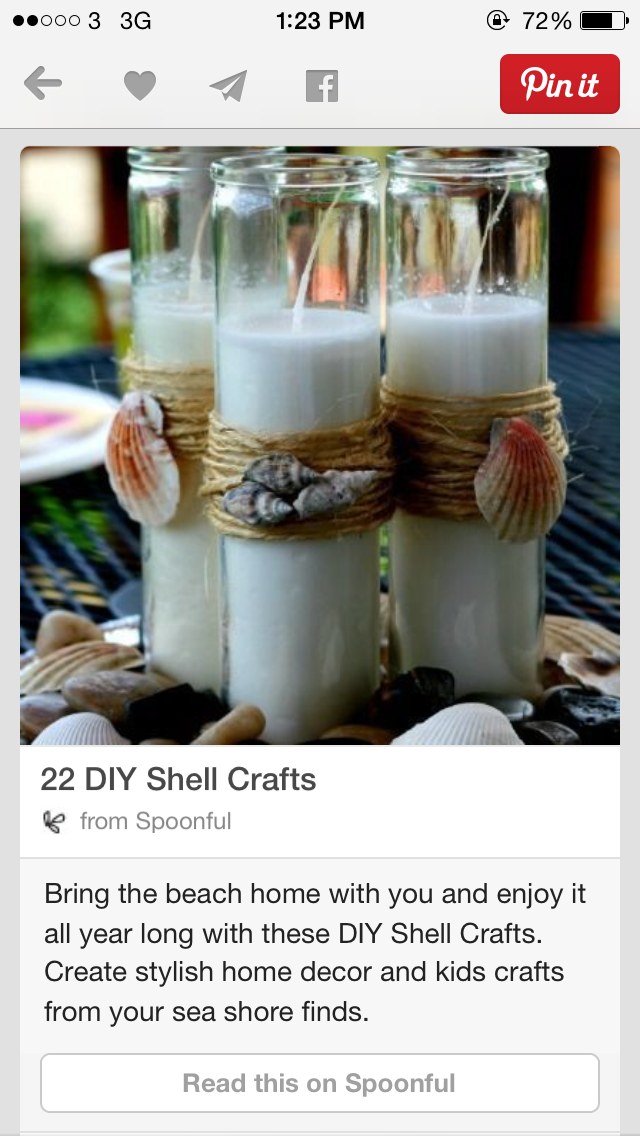The image size is (640, 1136).
Task: Send this pin via paper plane icon
Action: (229, 85)
